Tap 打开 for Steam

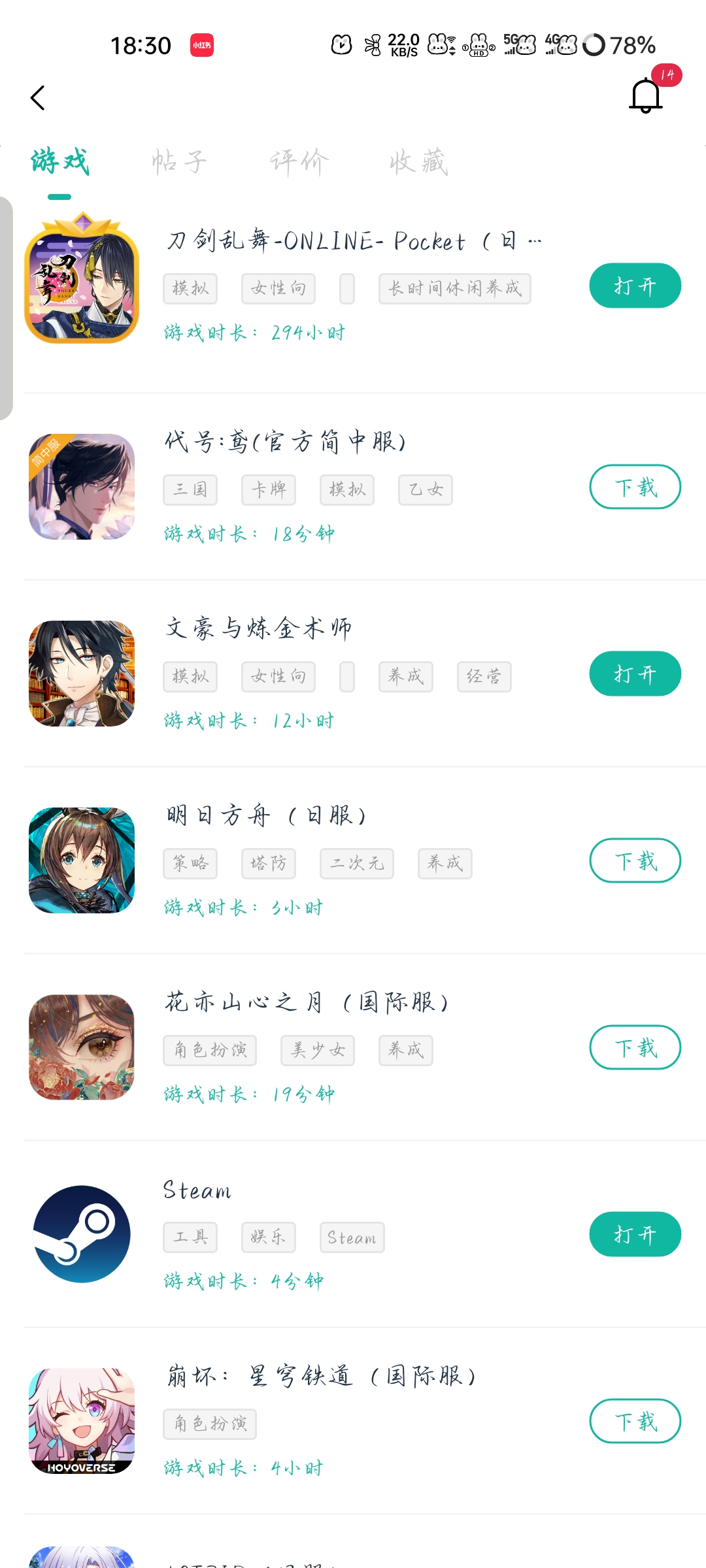click(x=635, y=1234)
